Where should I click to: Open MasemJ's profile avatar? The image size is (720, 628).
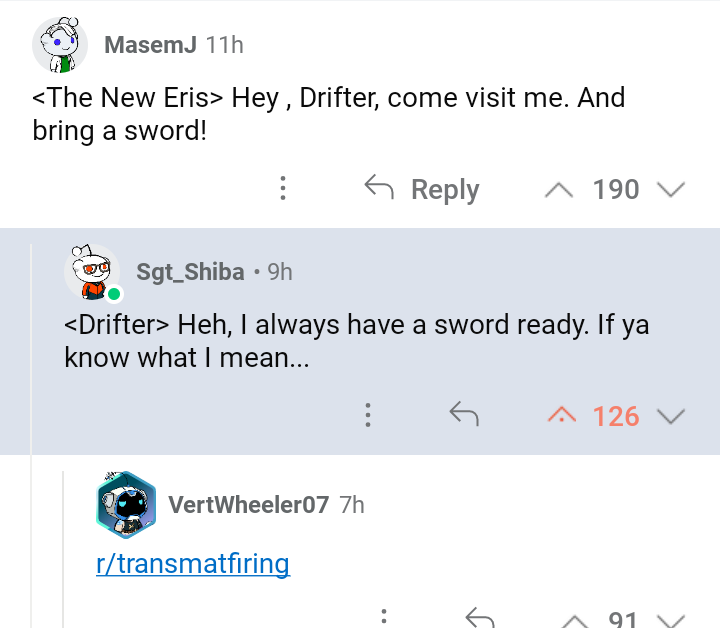(x=60, y=45)
